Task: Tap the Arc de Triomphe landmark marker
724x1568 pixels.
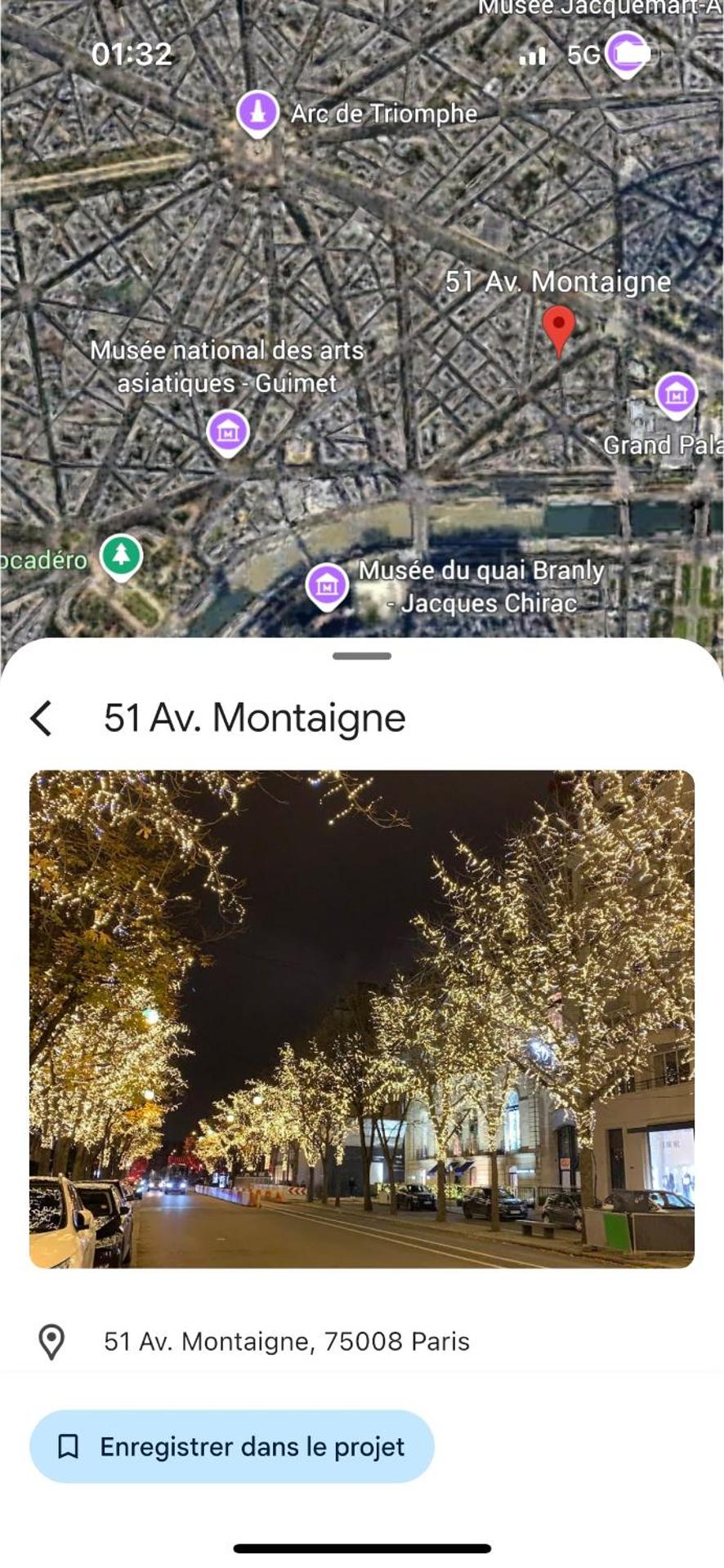Action: click(256, 113)
